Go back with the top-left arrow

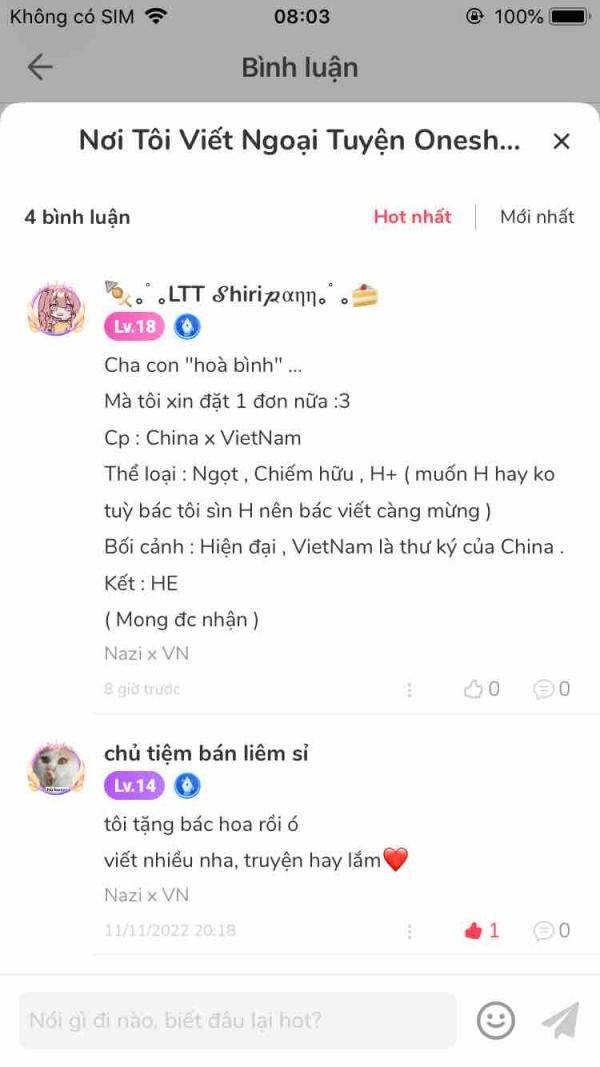coord(40,67)
